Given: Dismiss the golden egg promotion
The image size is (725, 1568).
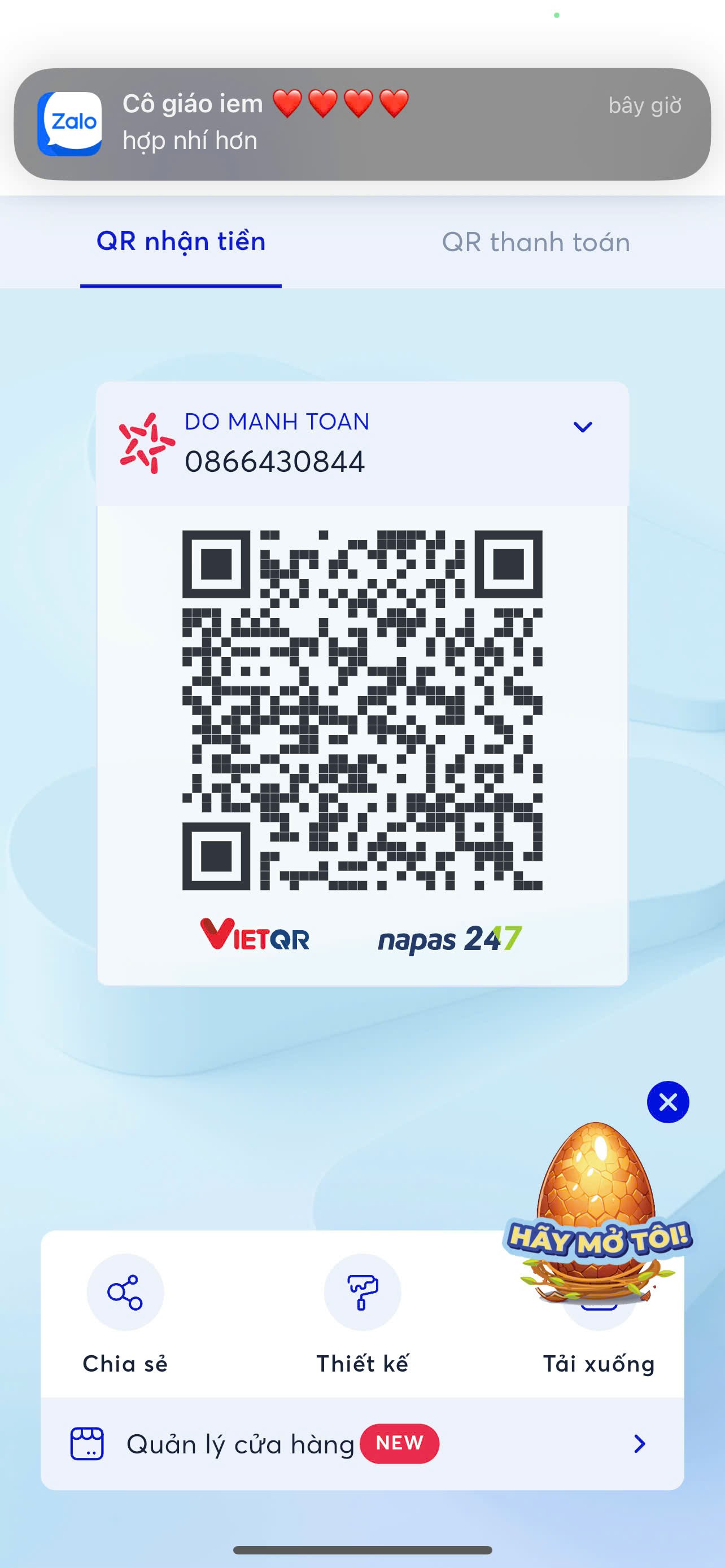Looking at the screenshot, I should point(668,1102).
